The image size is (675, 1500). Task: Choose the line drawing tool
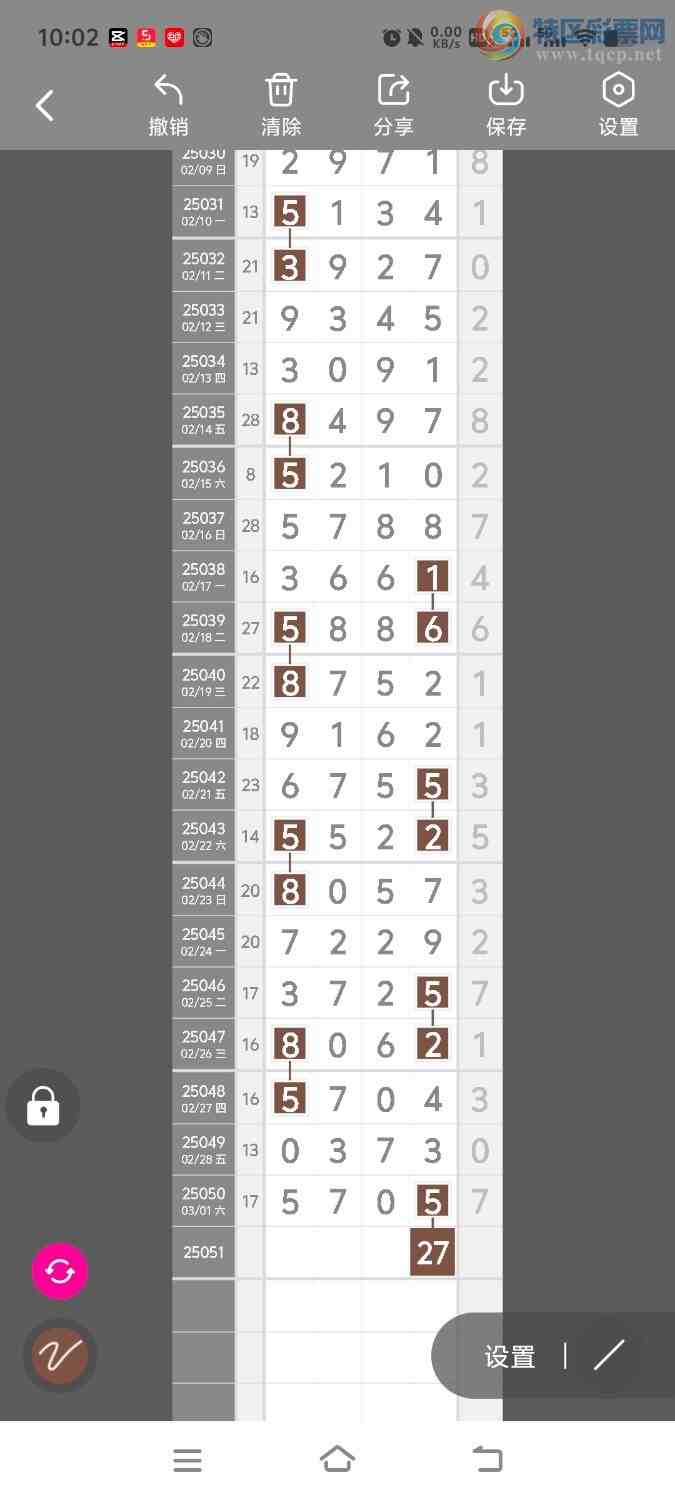click(x=609, y=1355)
